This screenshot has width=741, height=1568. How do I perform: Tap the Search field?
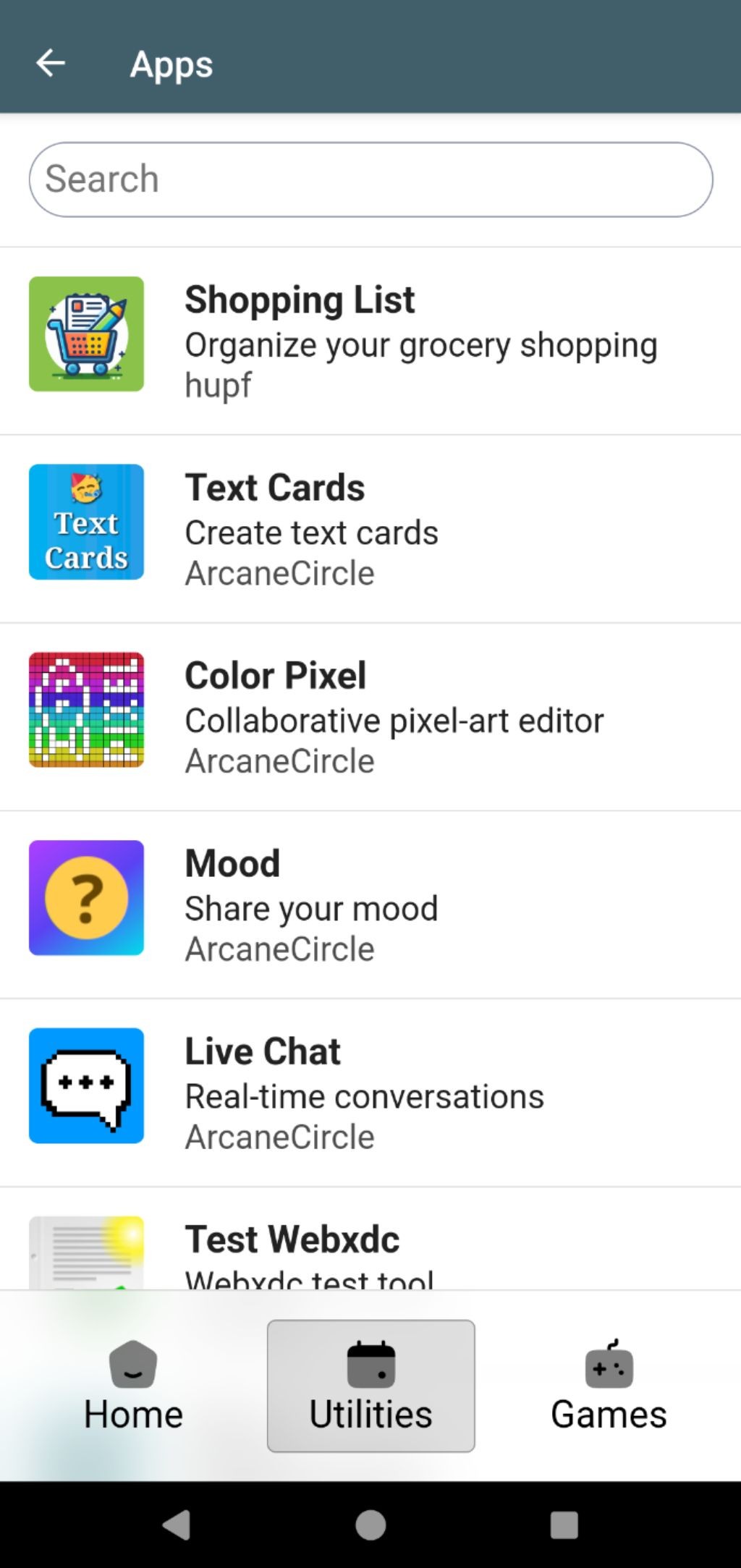(370, 179)
